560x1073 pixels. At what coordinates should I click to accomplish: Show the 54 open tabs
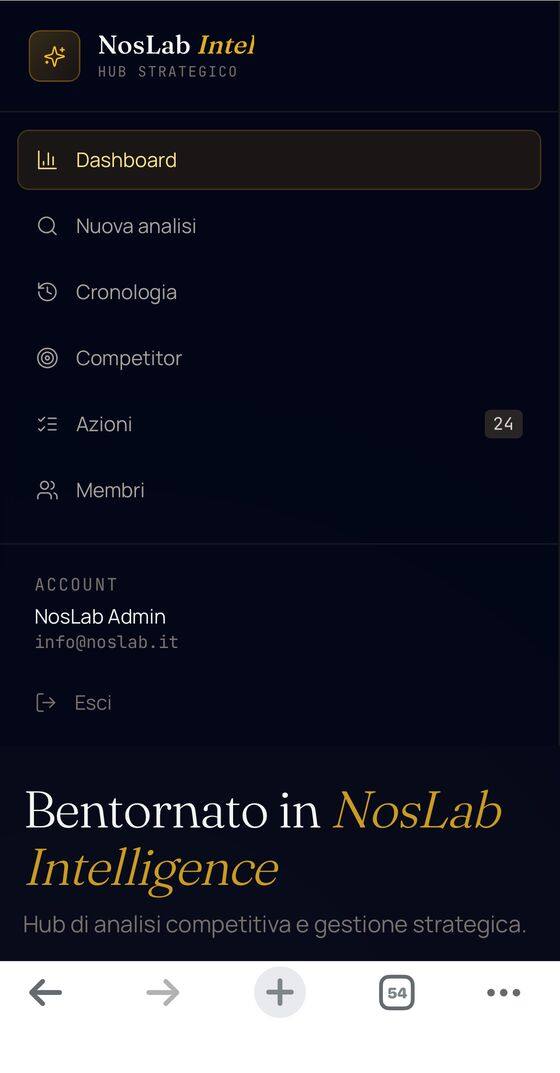397,992
